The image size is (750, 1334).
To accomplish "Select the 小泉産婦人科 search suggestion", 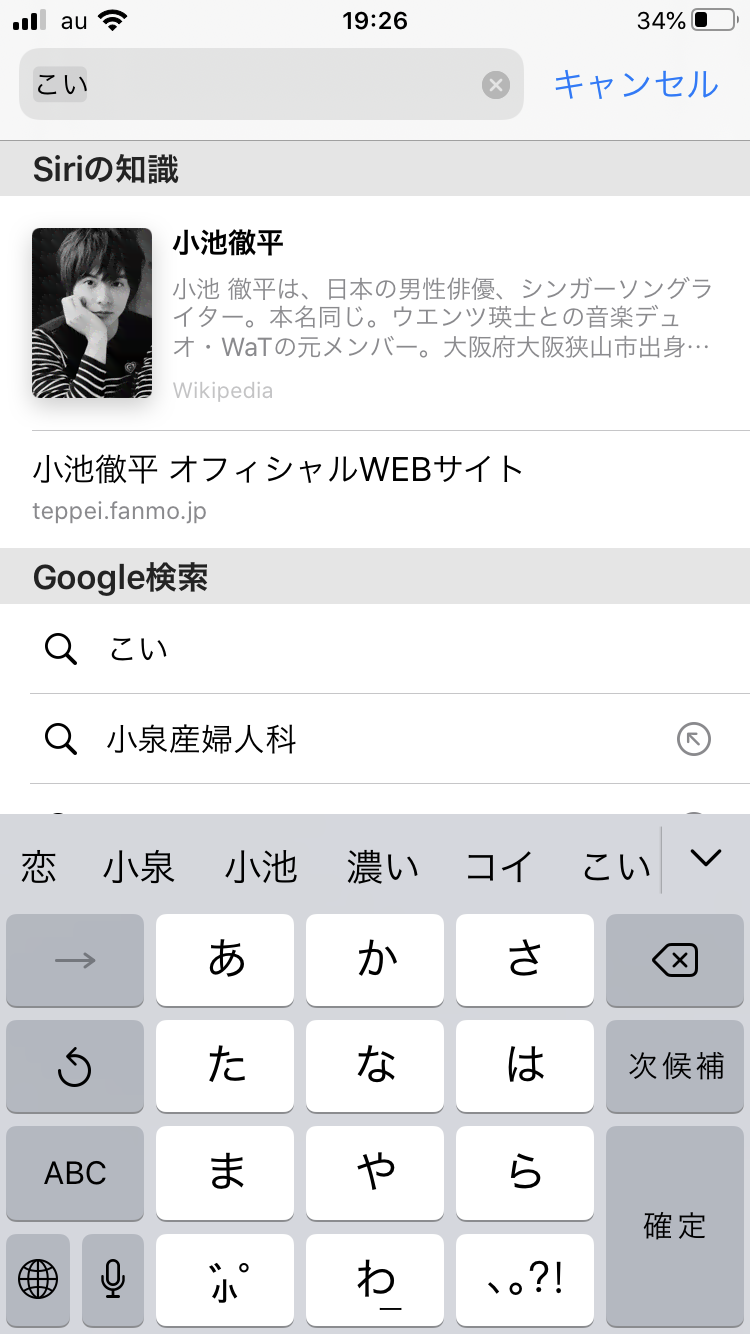I will (x=202, y=739).
